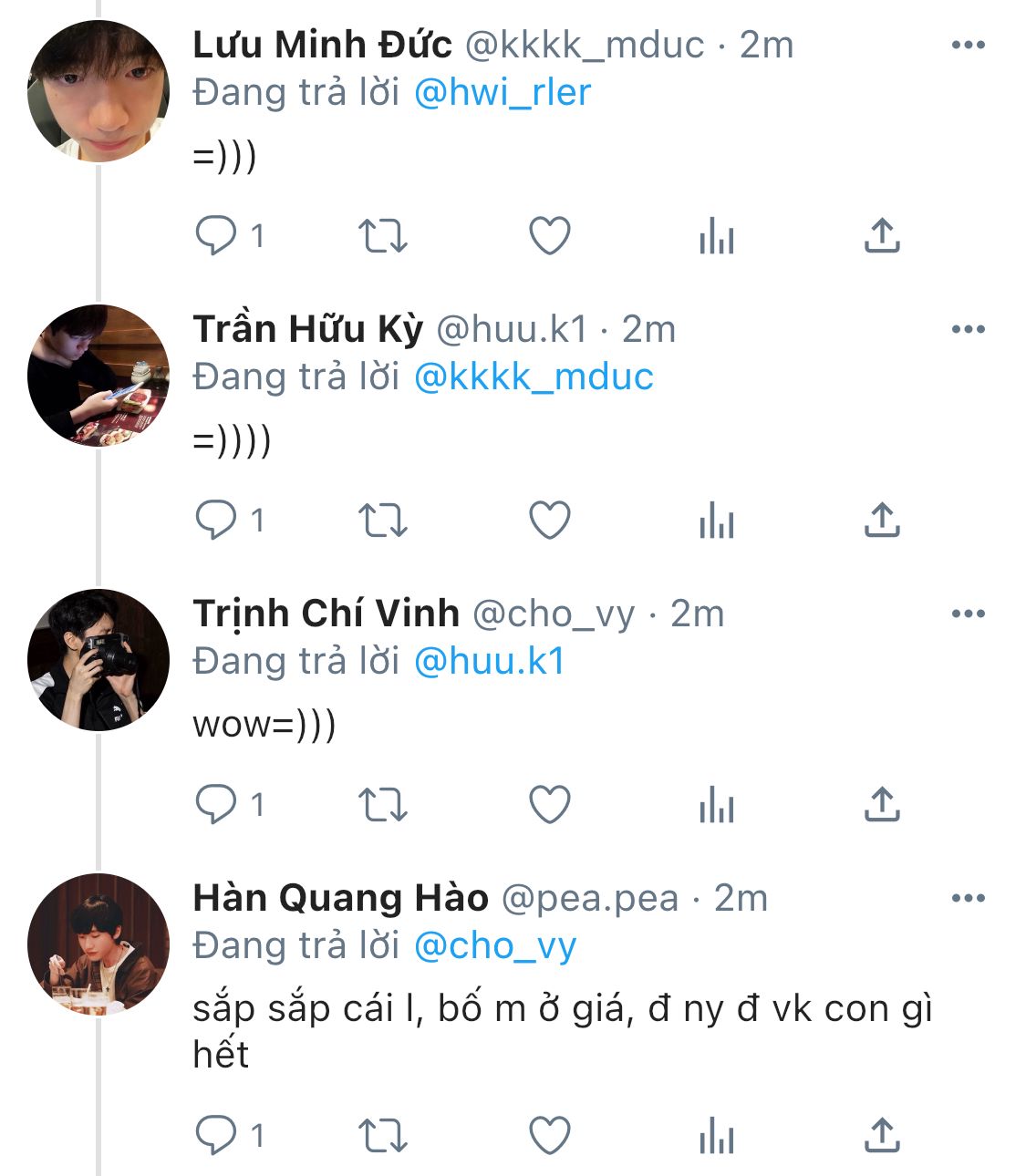The height and width of the screenshot is (1176, 1026).
Task: Open the @cho_vy mention link
Action: (x=495, y=945)
